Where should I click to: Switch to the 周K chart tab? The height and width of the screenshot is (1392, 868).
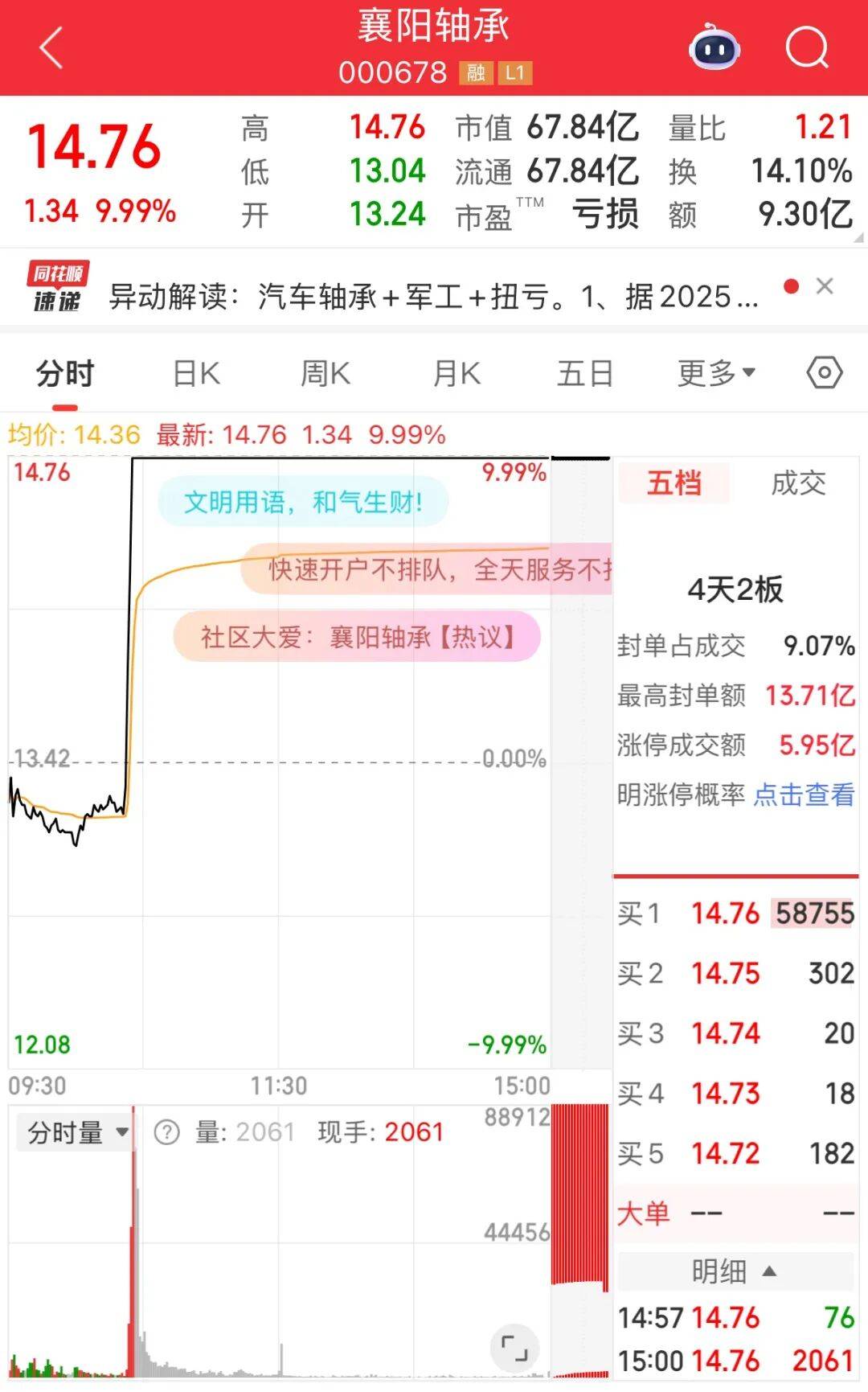[325, 374]
